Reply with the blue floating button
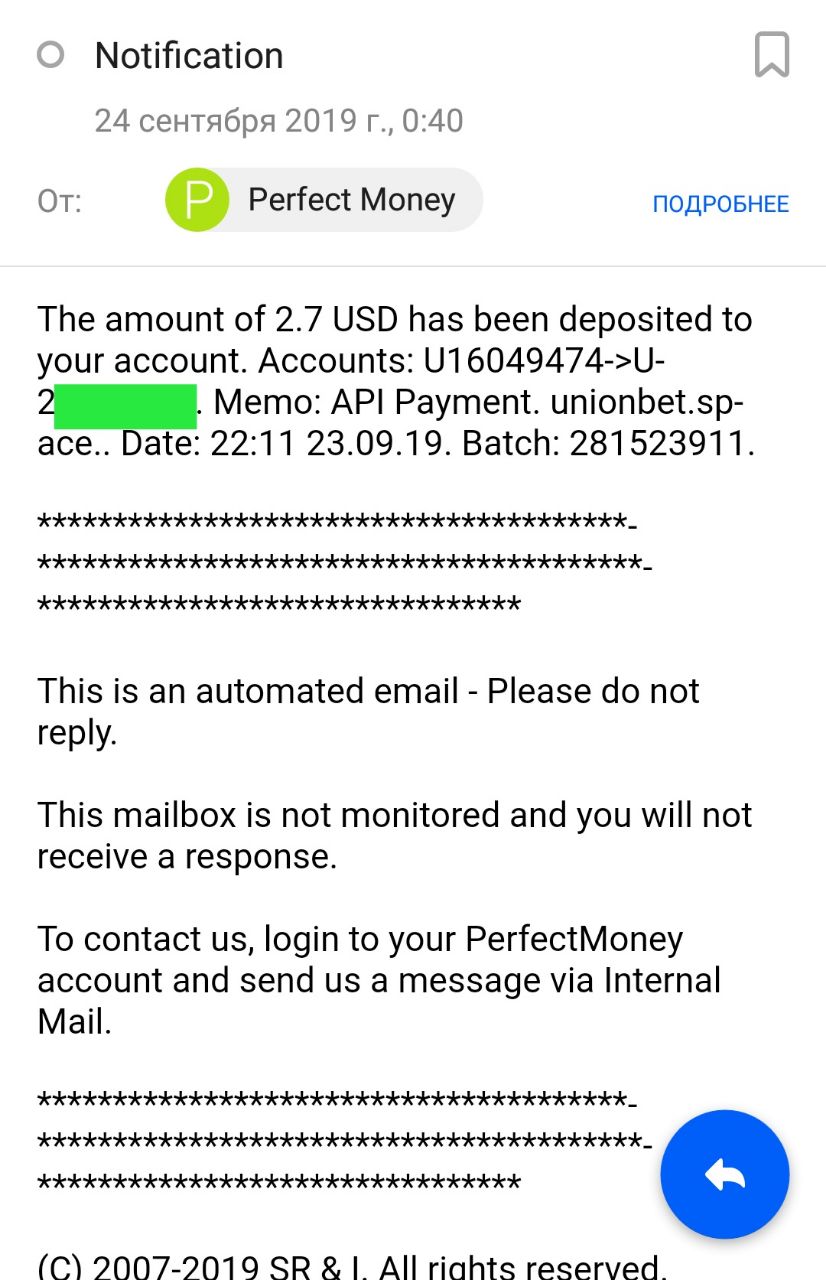The image size is (826, 1280). click(x=725, y=1174)
